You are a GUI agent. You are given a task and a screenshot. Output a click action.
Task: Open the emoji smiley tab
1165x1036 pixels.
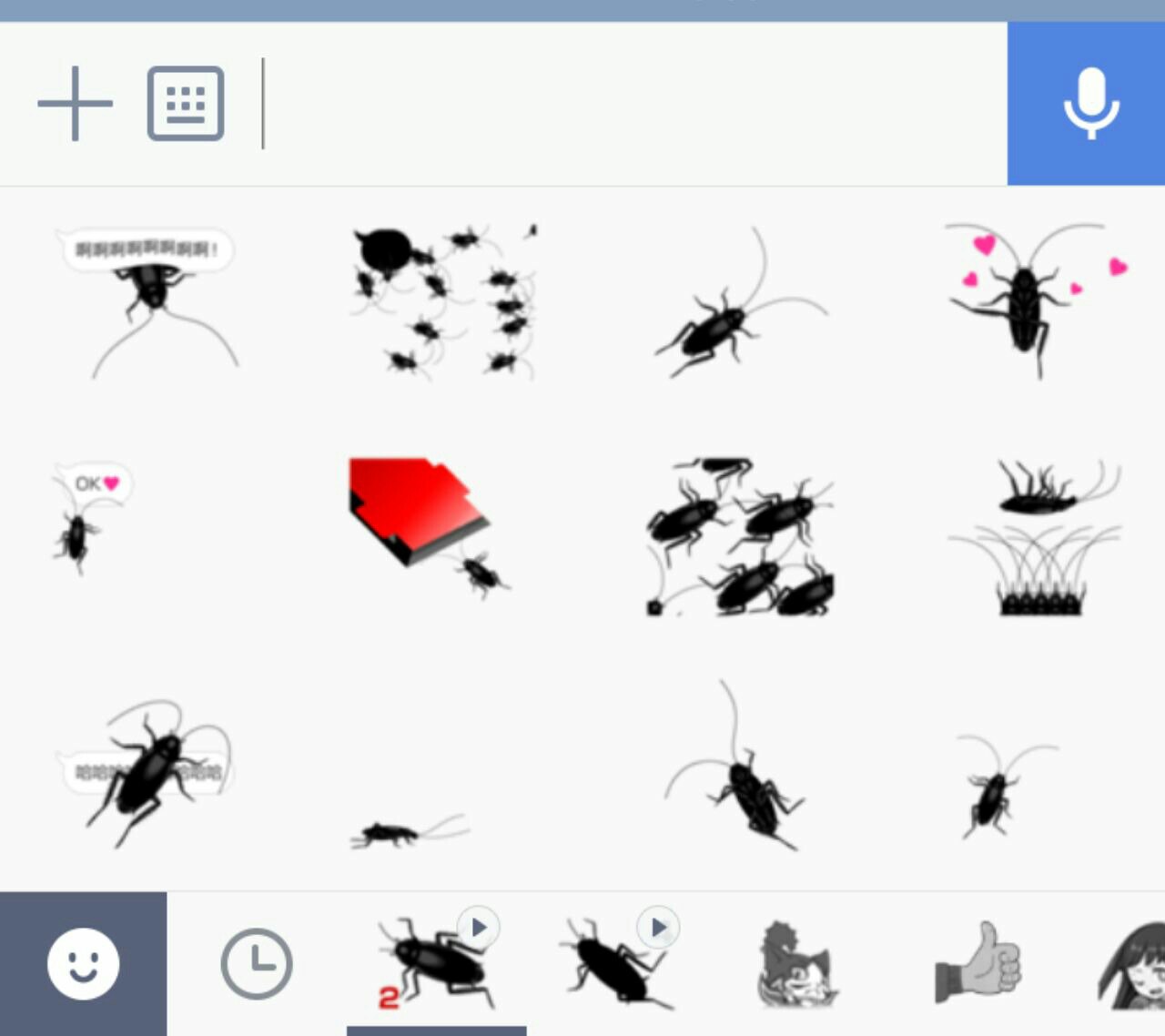click(83, 963)
